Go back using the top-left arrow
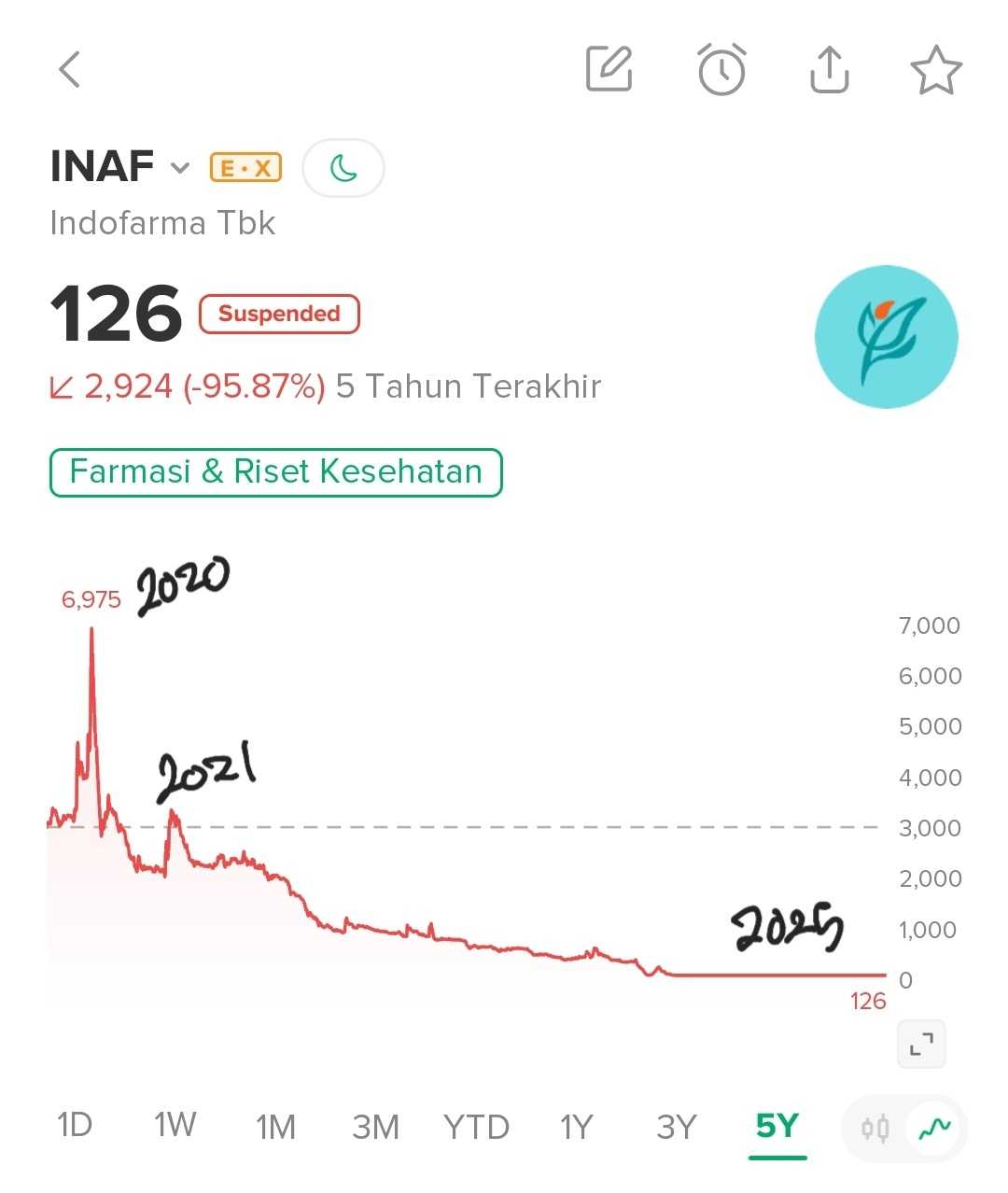The image size is (1008, 1193). coord(70,69)
